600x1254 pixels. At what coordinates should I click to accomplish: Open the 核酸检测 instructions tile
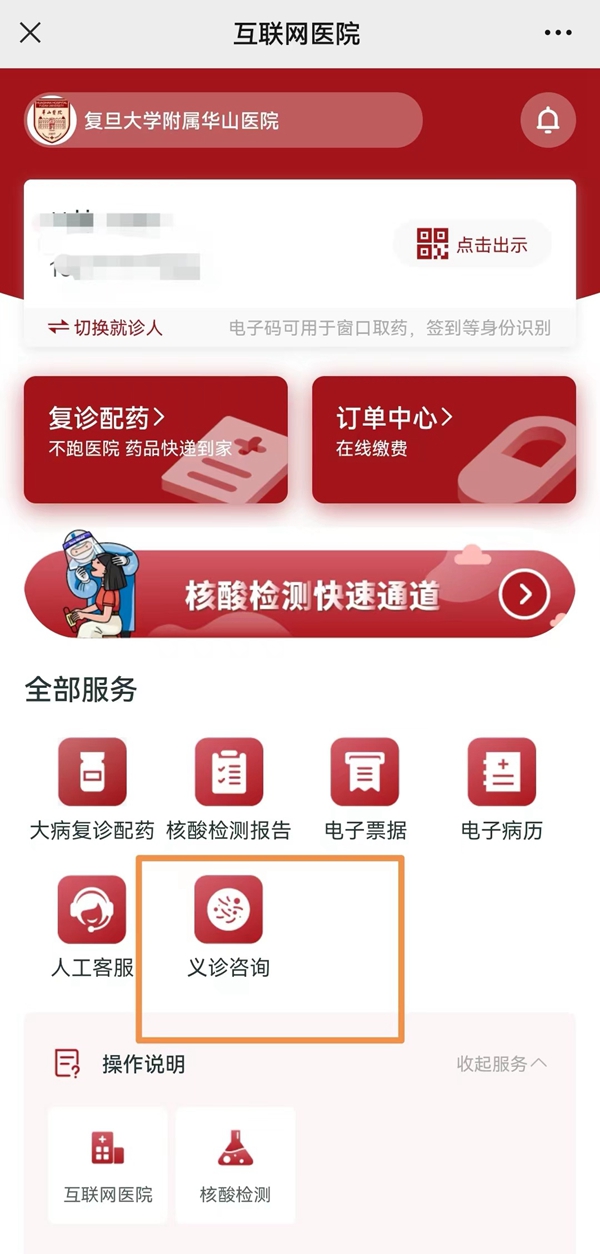click(236, 1165)
